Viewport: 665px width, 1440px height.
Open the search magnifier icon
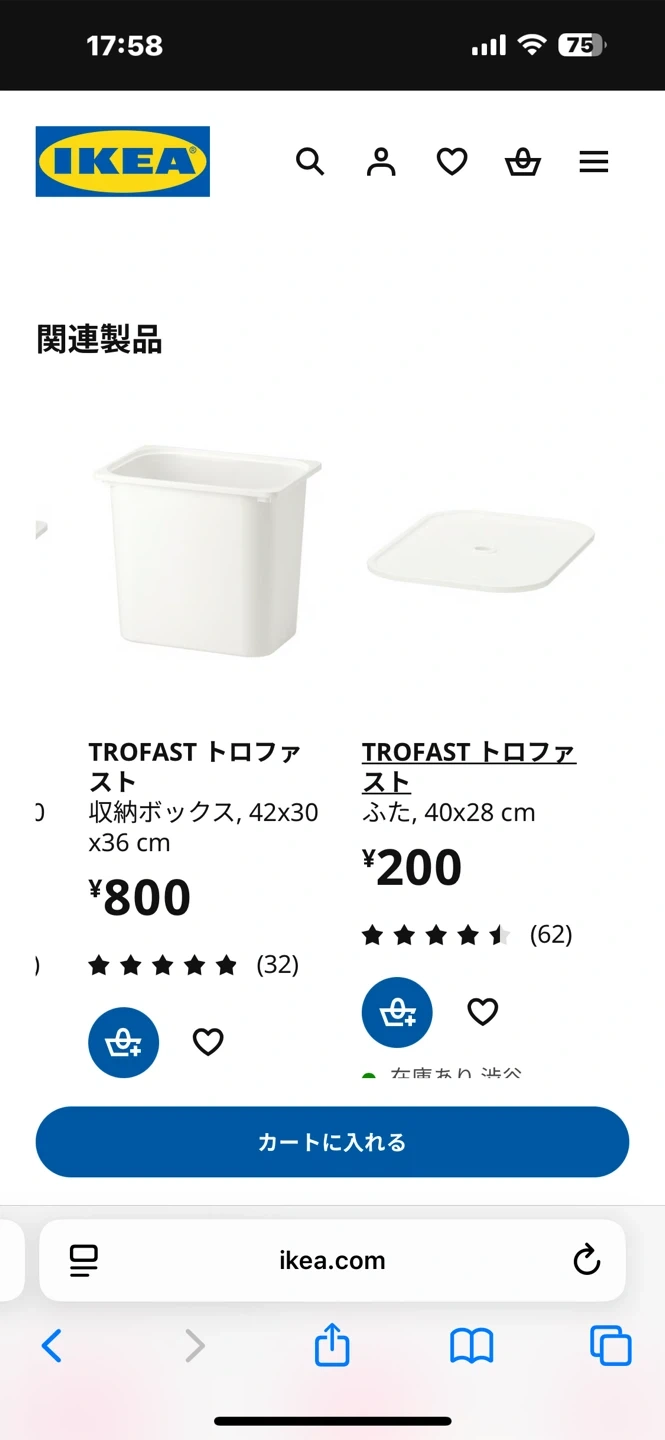click(x=310, y=162)
